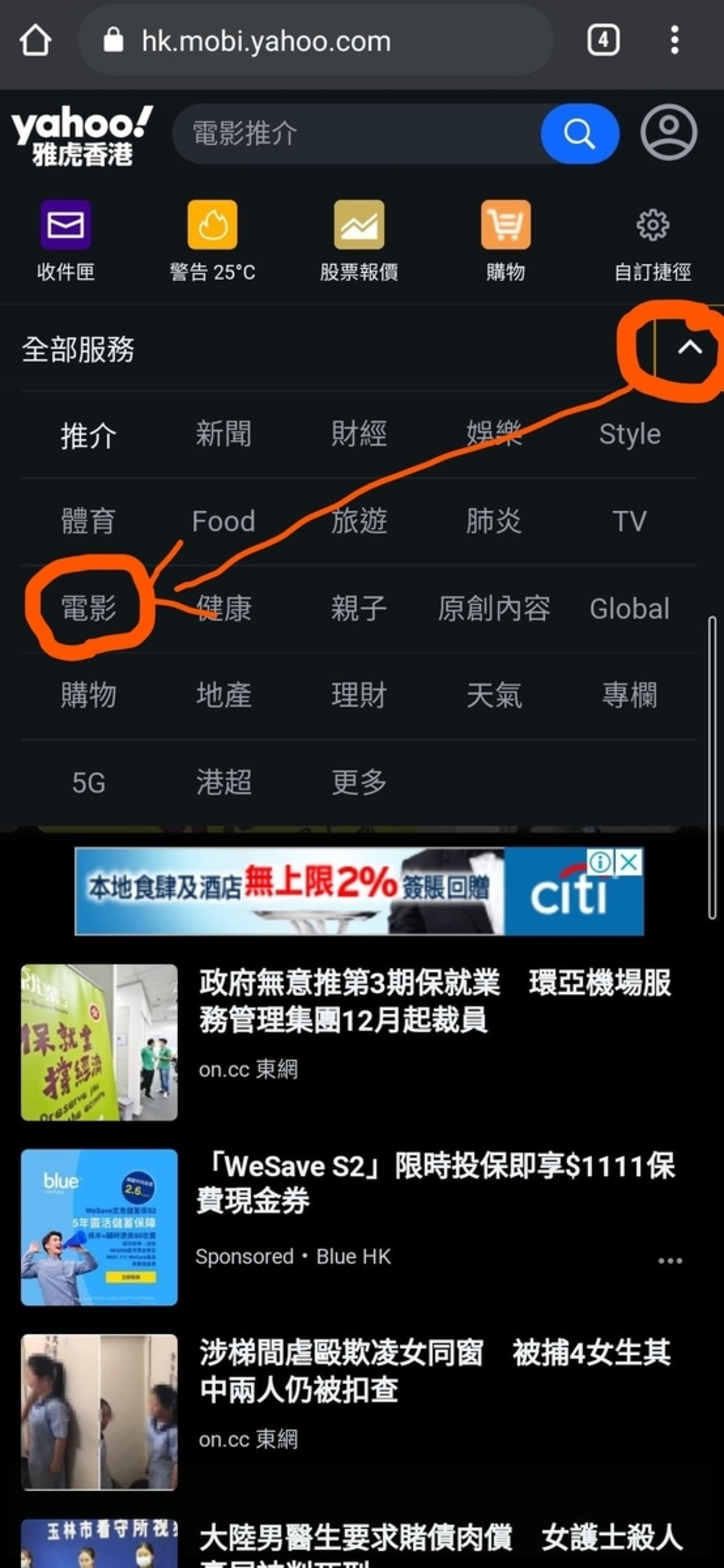Screen dimensions: 724x1568
Task: Go to the 財經 finance category
Action: pos(359,434)
